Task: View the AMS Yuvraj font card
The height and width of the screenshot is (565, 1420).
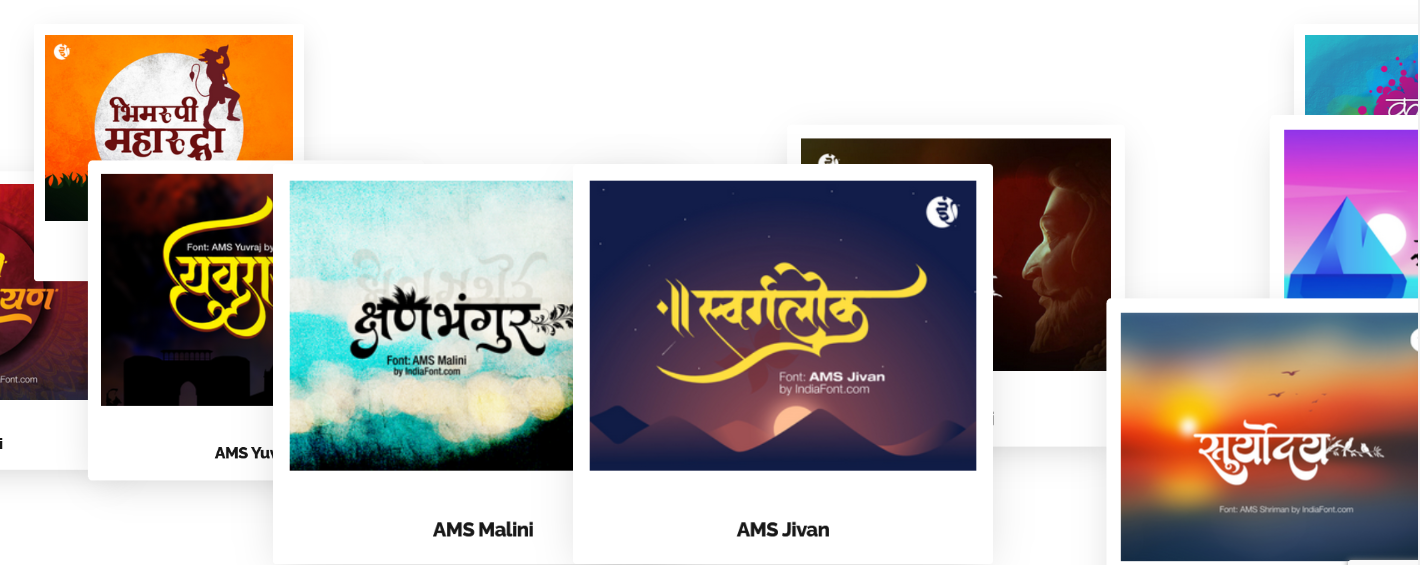Action: click(186, 290)
